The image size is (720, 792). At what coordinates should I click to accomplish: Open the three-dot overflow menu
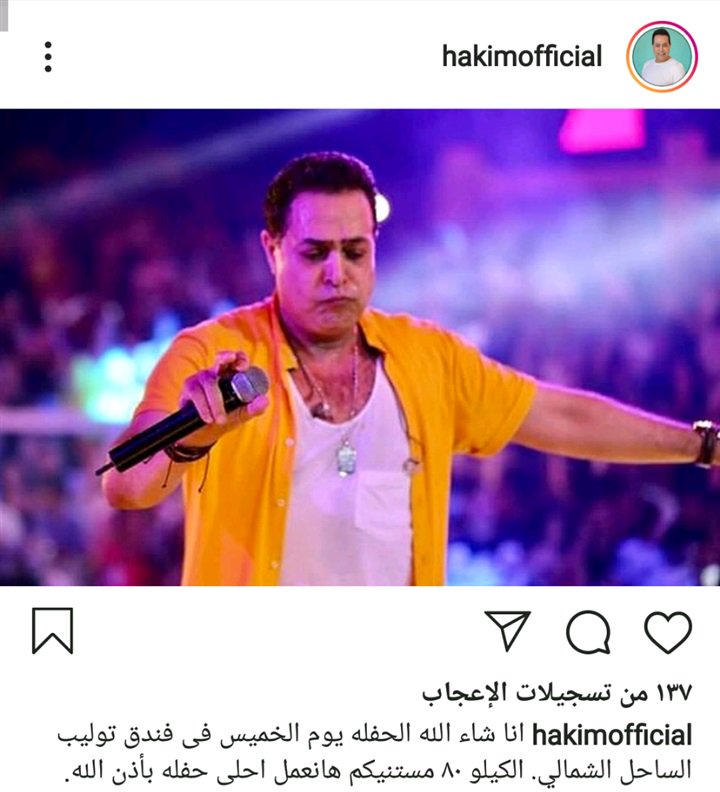coord(47,56)
